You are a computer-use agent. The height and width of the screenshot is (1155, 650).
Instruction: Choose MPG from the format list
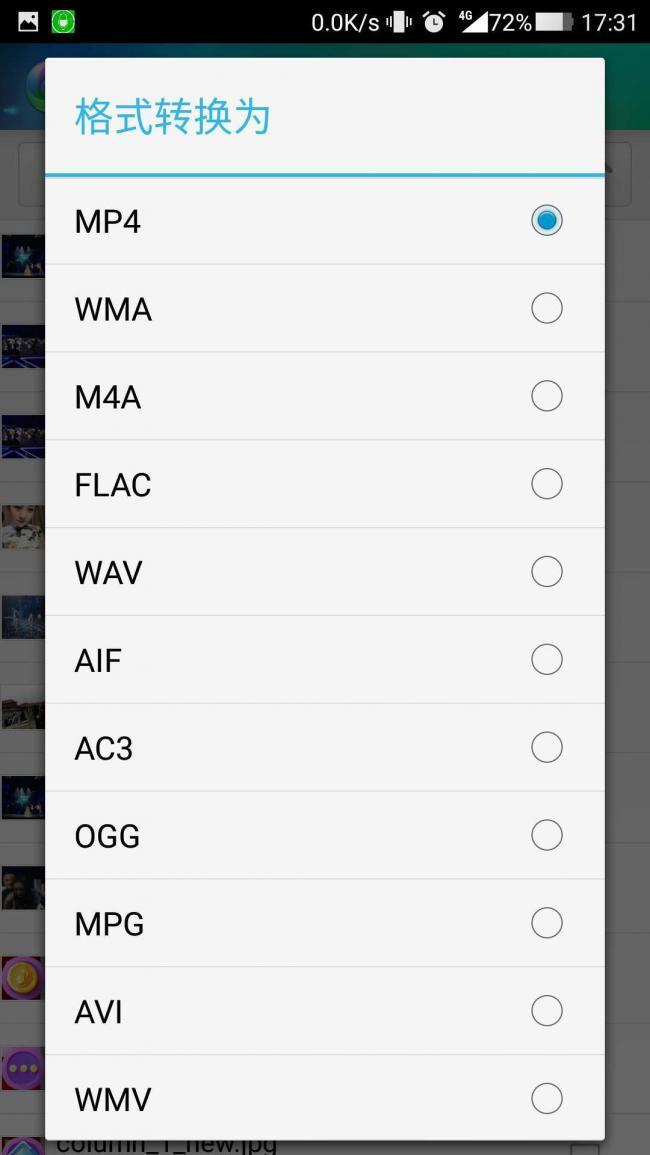[x=546, y=923]
